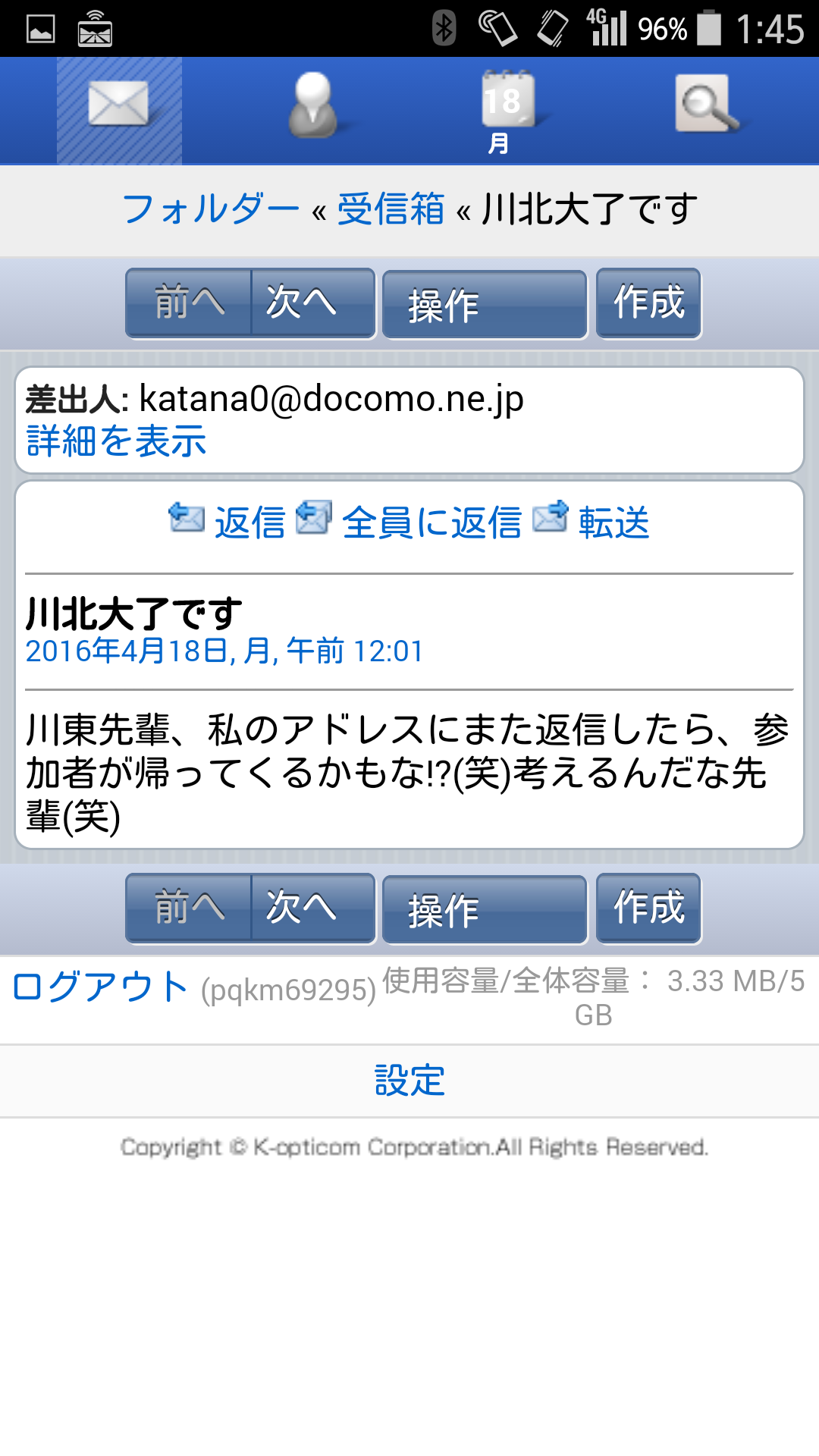819x1456 pixels.
Task: Tap the lower 作成 button
Action: (648, 908)
